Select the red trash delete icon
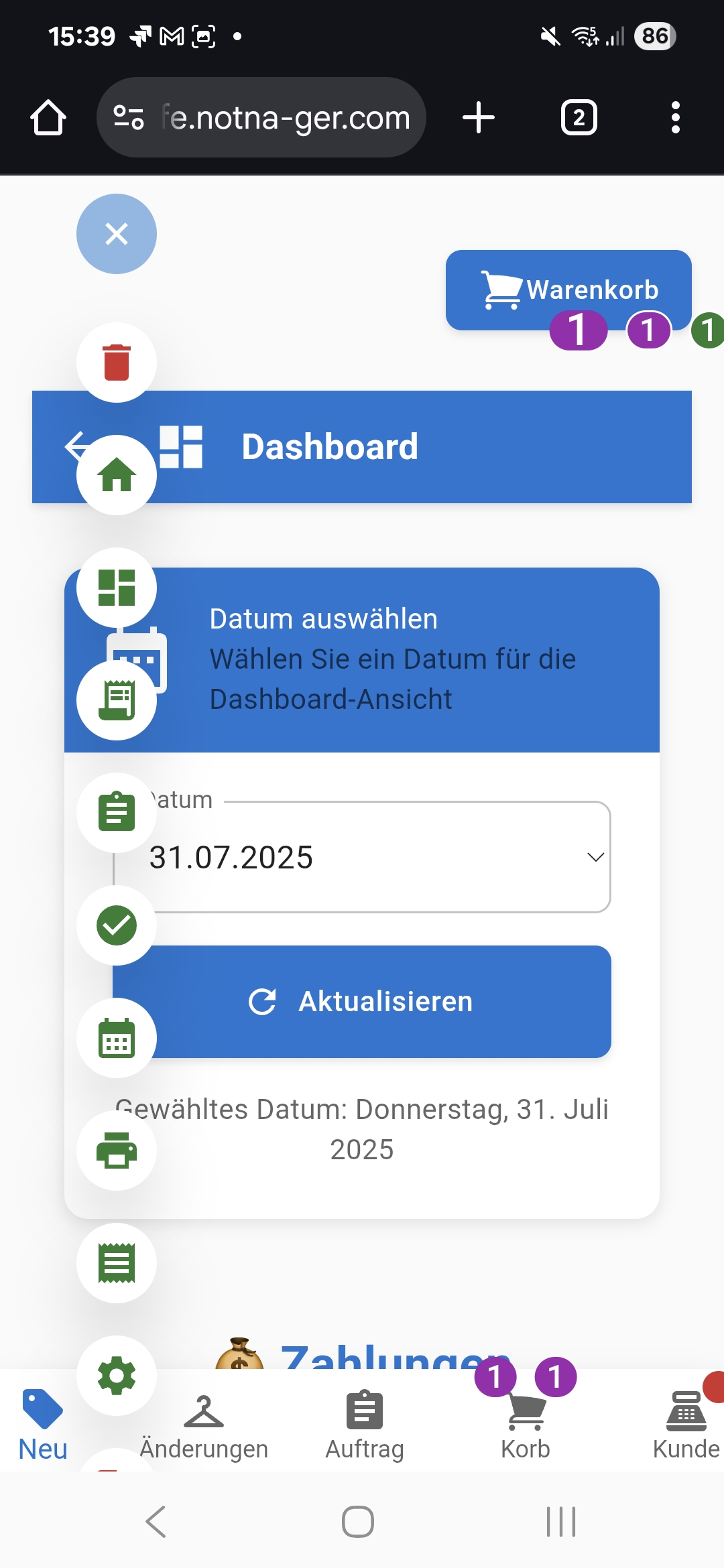This screenshot has height=1568, width=724. (x=117, y=362)
